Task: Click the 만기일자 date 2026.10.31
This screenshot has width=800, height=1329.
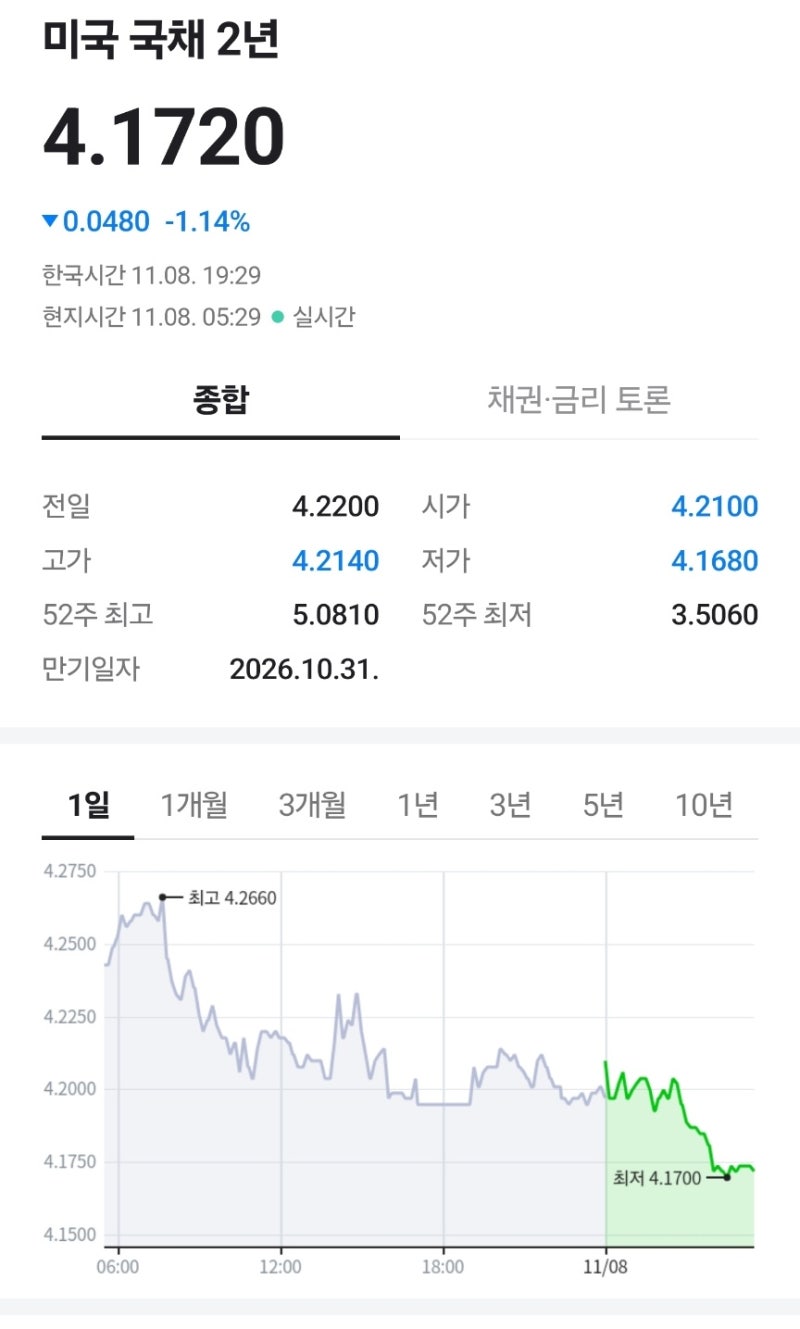Action: (x=305, y=670)
